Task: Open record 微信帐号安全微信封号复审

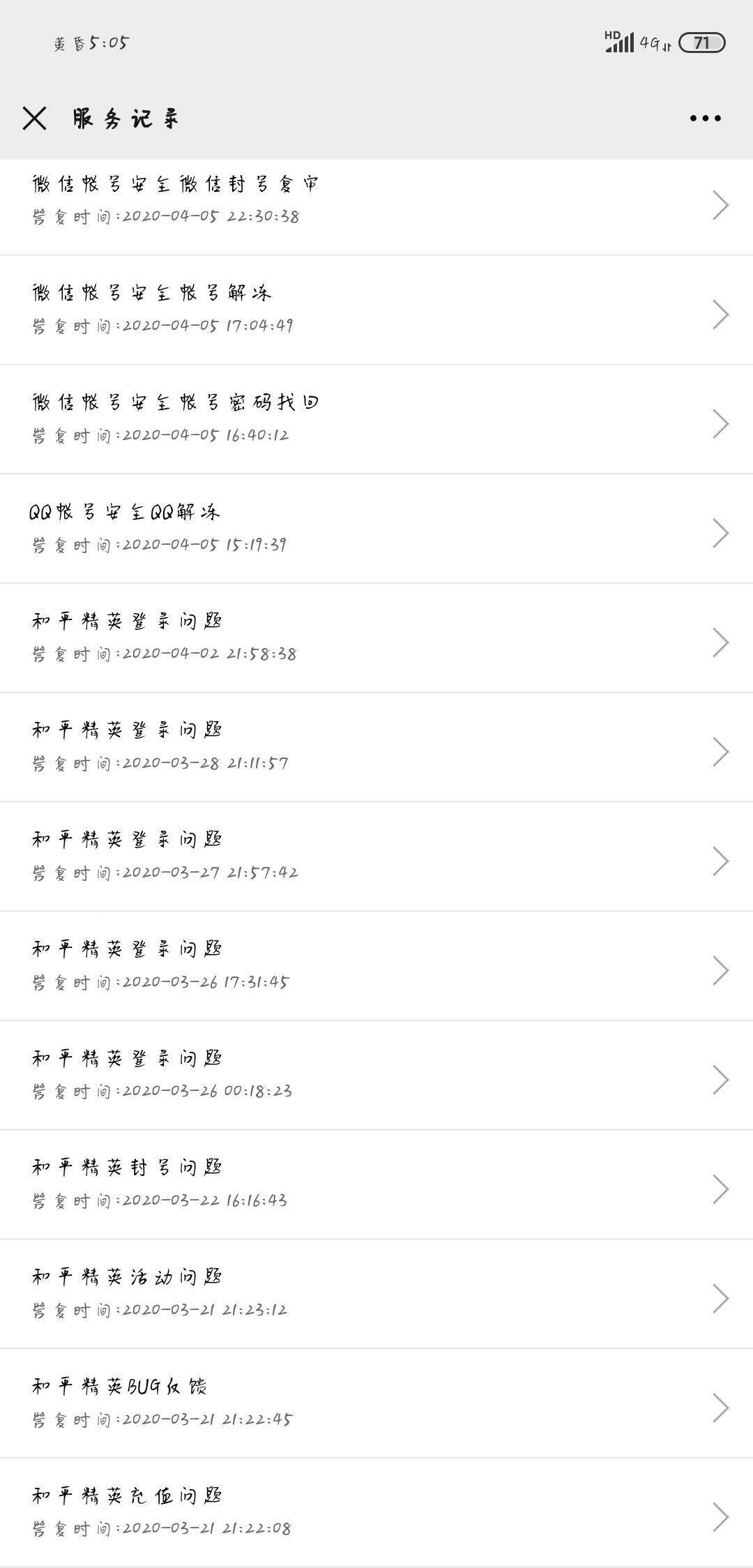Action: (x=376, y=207)
